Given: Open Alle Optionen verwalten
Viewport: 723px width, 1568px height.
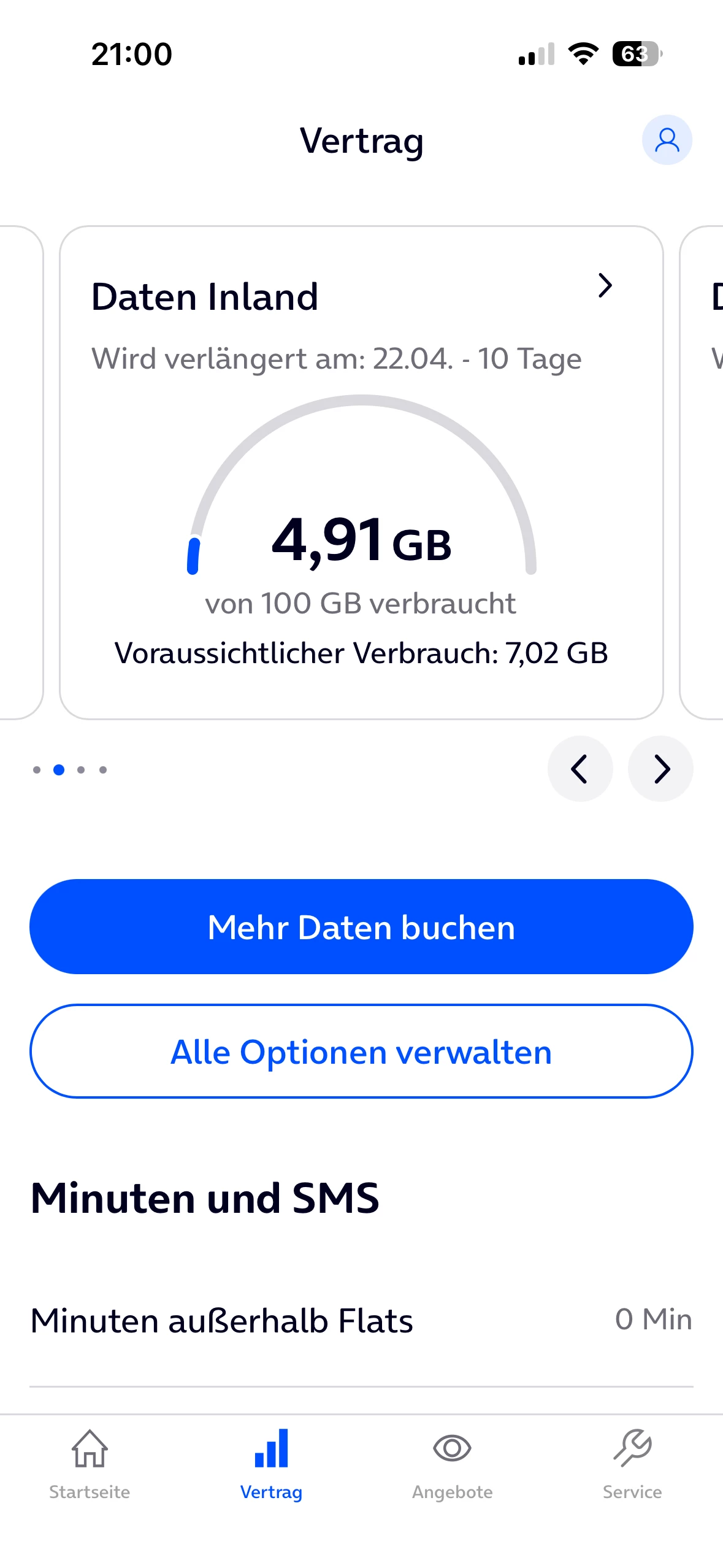Looking at the screenshot, I should (x=361, y=1051).
